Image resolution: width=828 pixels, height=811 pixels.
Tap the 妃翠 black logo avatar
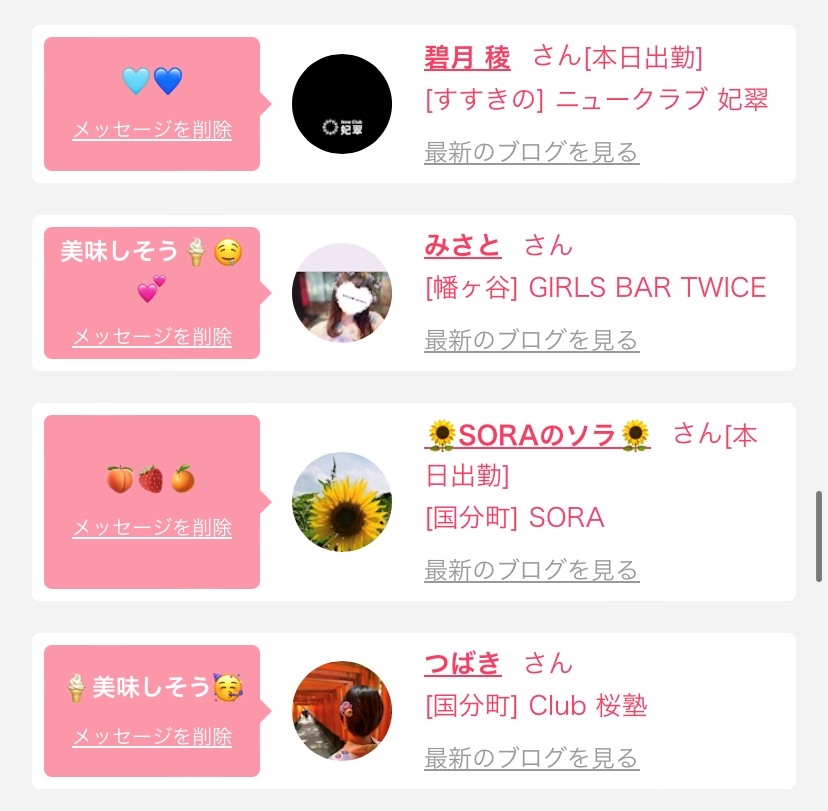[x=342, y=104]
